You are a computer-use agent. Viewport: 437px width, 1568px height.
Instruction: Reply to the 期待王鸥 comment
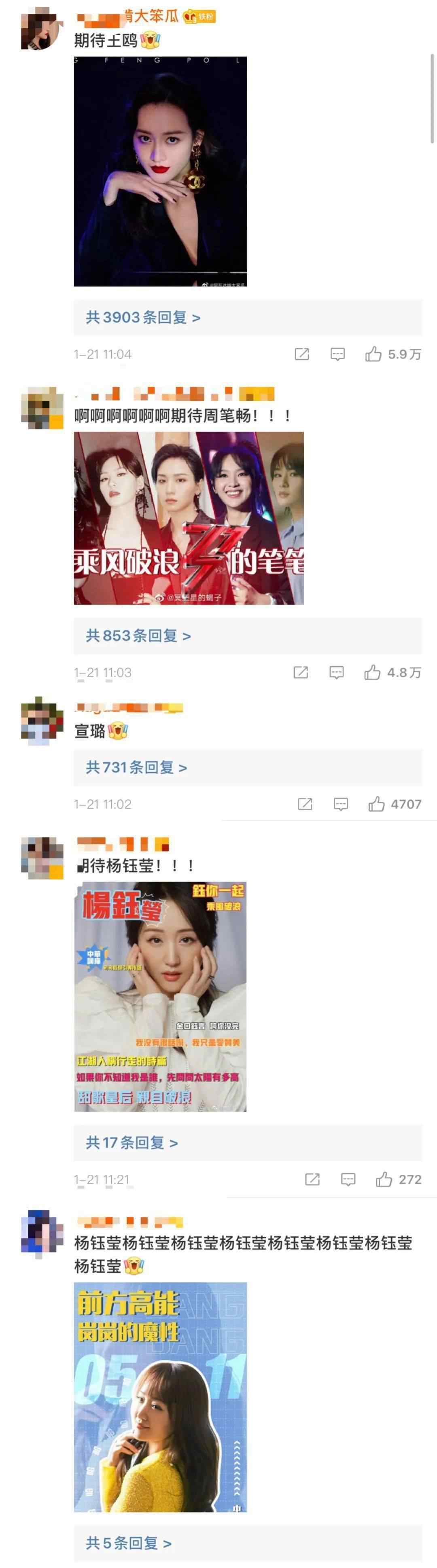pos(338,354)
